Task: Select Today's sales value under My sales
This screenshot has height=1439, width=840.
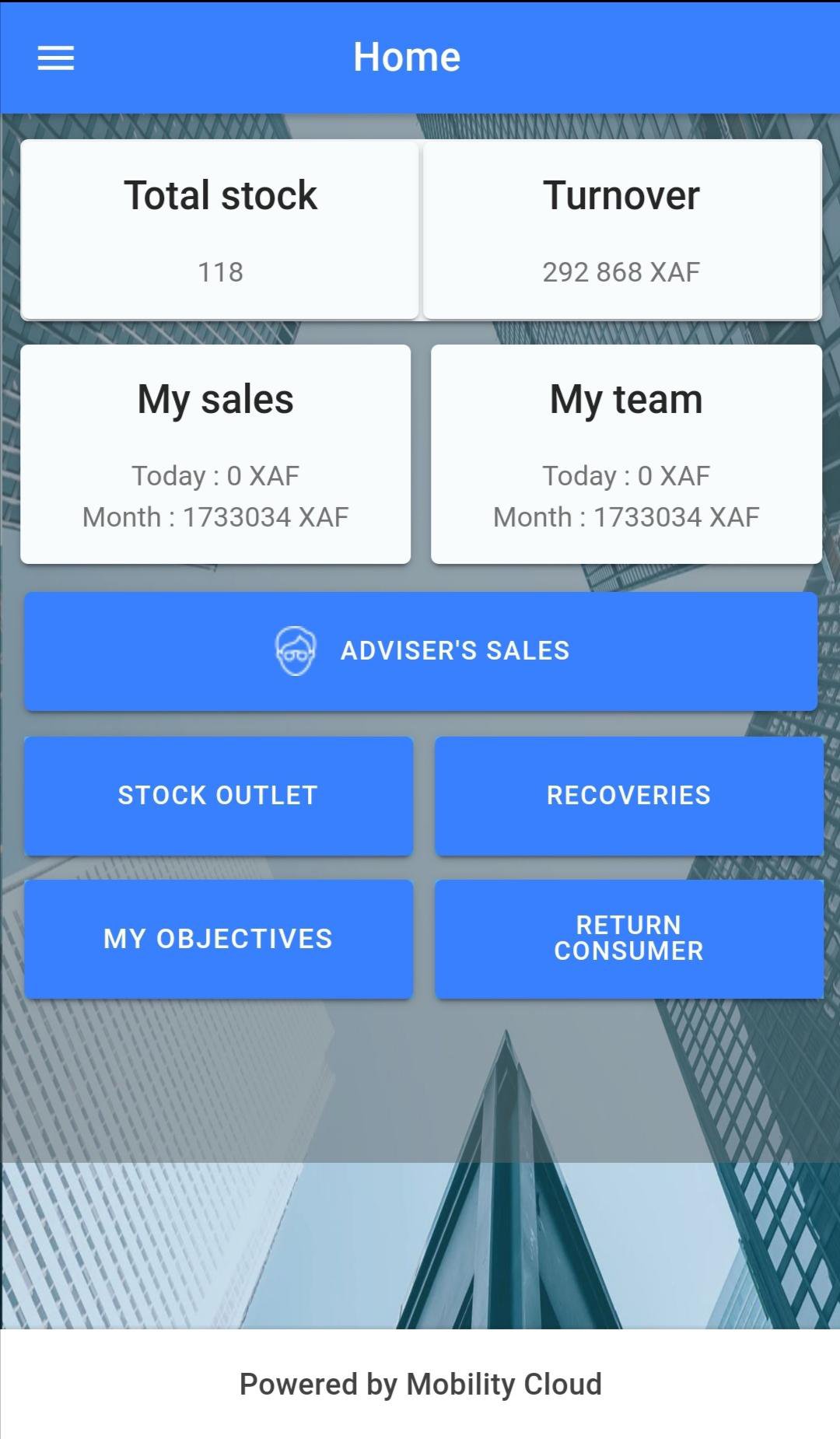Action: (215, 474)
